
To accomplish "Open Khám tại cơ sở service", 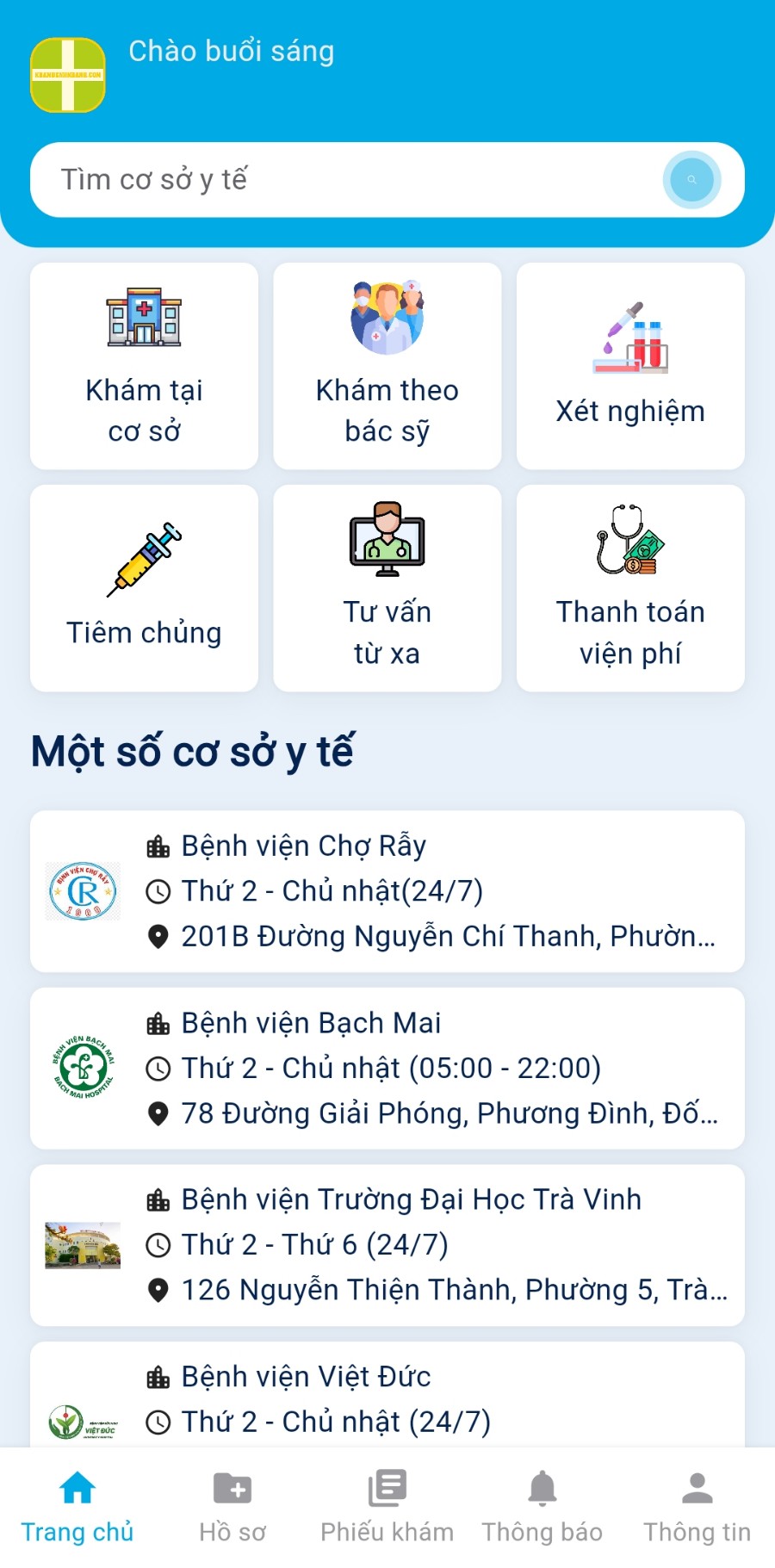I will (145, 366).
